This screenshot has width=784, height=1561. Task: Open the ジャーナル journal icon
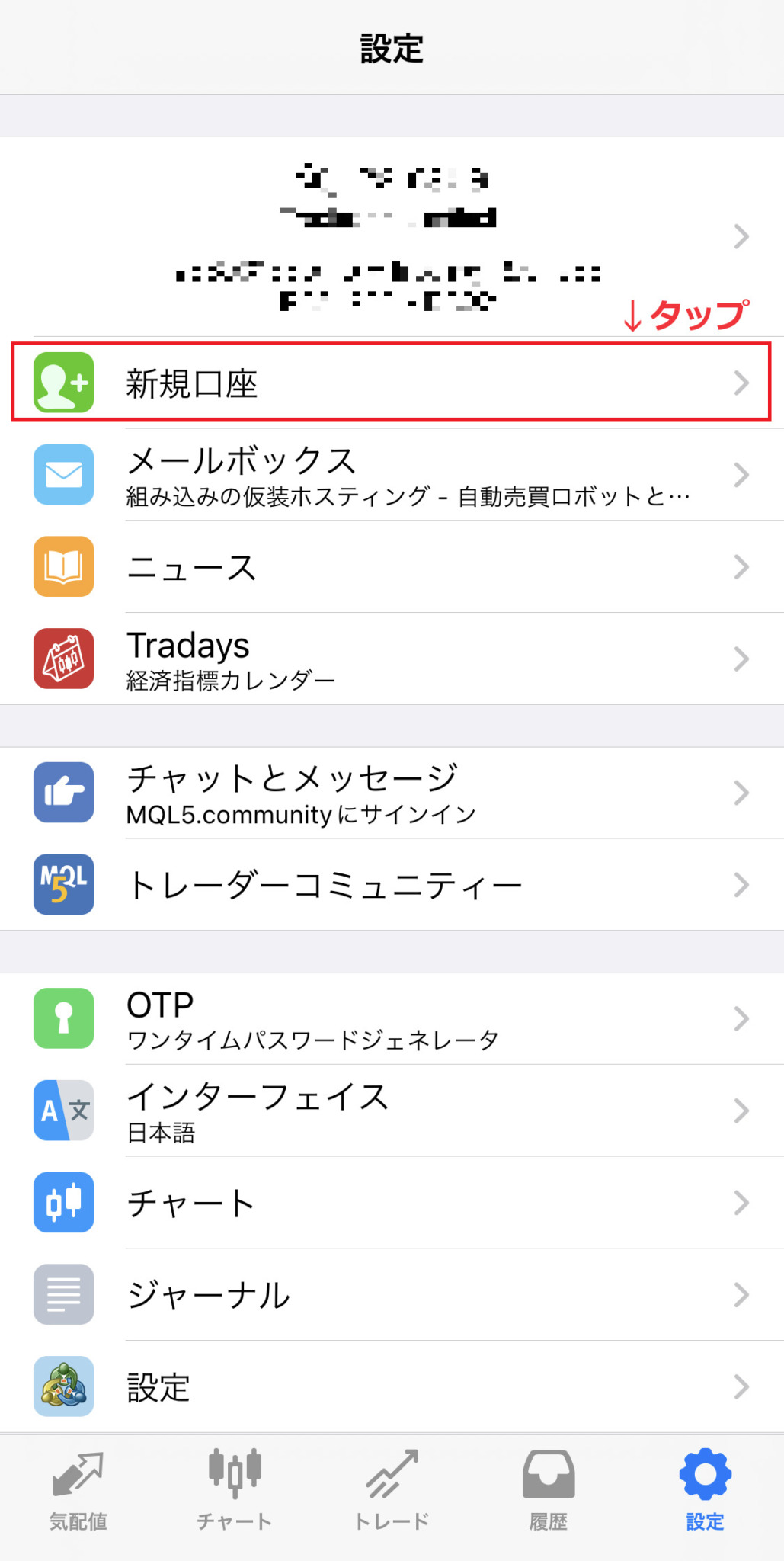[63, 1294]
